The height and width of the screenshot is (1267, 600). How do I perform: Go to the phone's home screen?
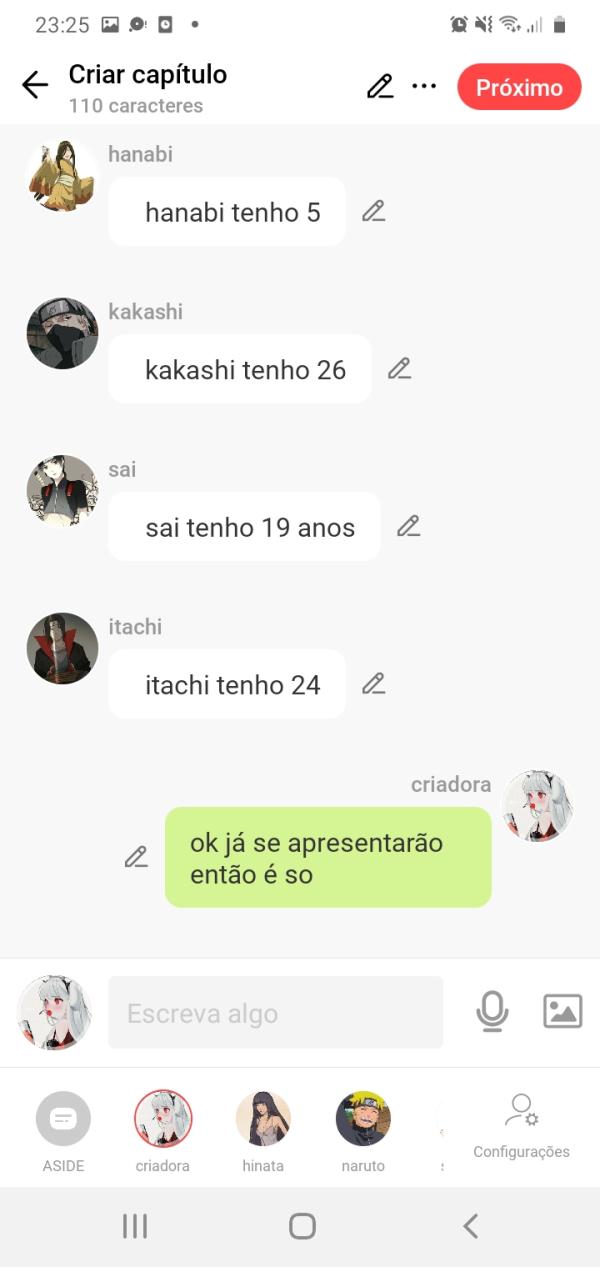301,1226
